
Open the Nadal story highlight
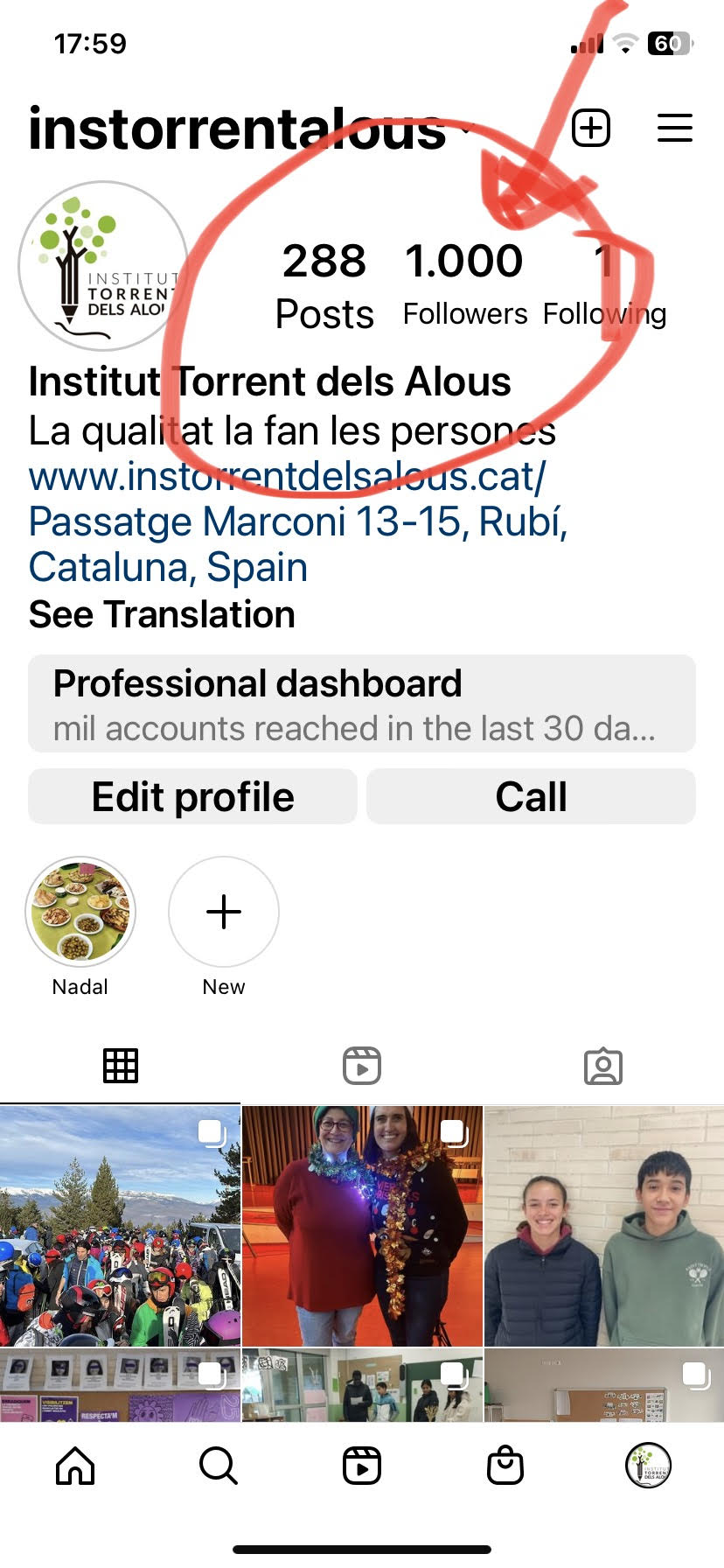click(80, 912)
